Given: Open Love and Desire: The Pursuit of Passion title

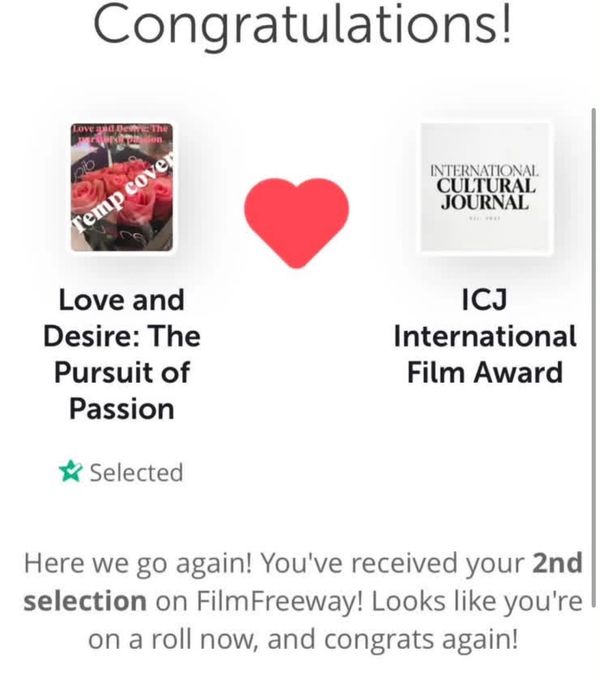Looking at the screenshot, I should point(122,354).
